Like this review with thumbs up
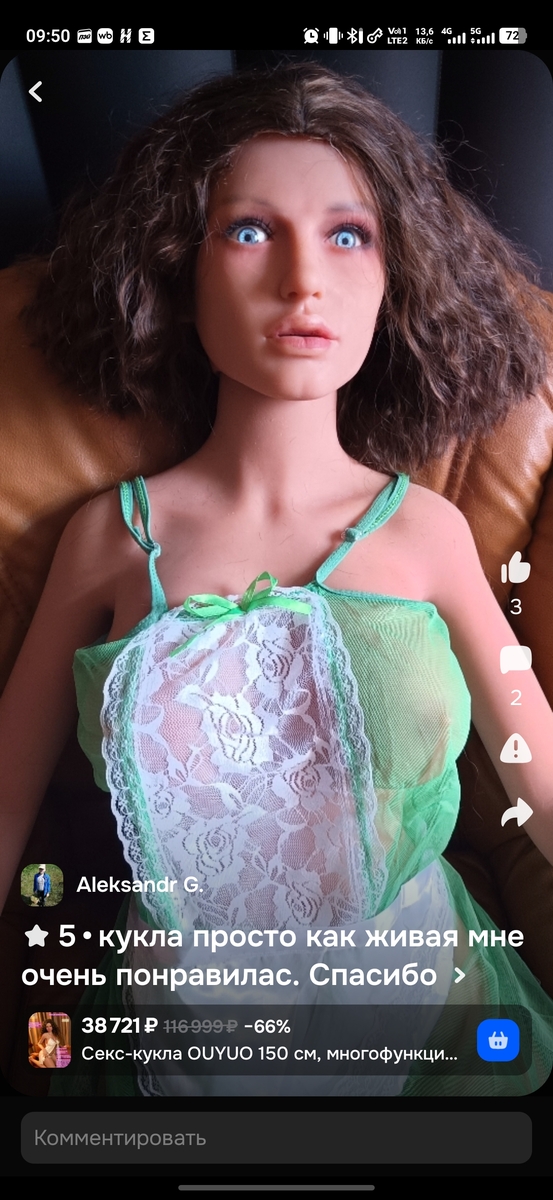This screenshot has width=553, height=1200. [x=516, y=567]
